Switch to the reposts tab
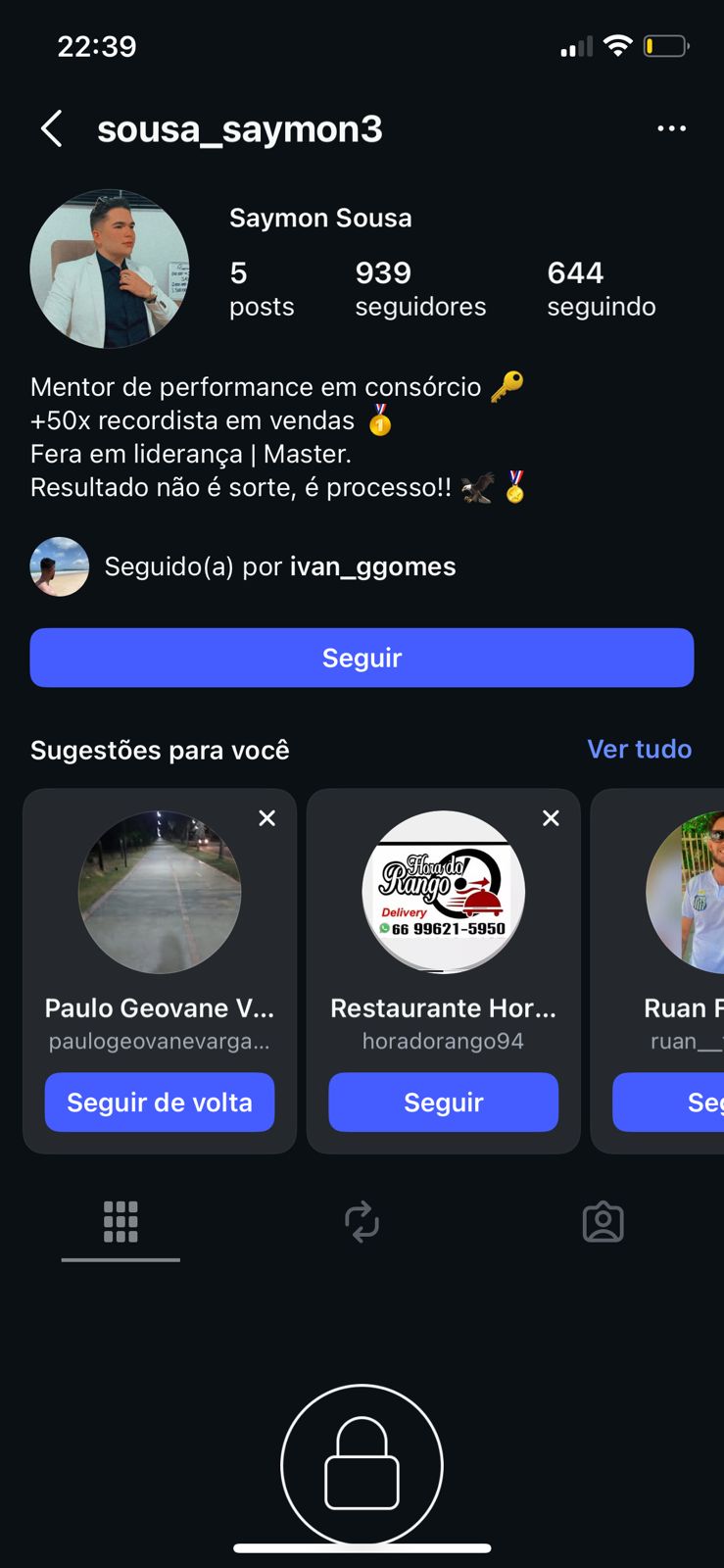Image resolution: width=724 pixels, height=1568 pixels. 362,1222
